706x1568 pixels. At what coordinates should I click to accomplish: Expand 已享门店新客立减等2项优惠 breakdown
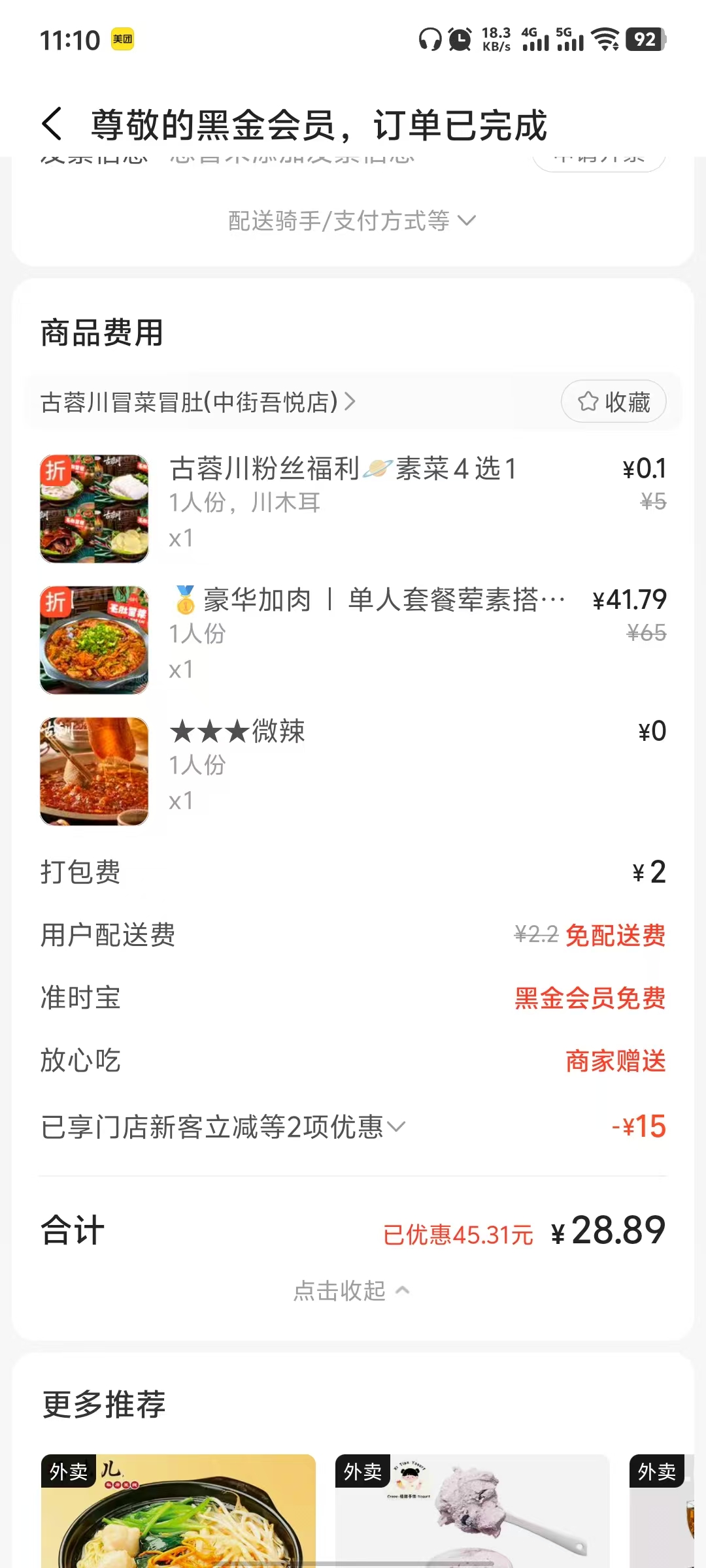(x=224, y=1127)
